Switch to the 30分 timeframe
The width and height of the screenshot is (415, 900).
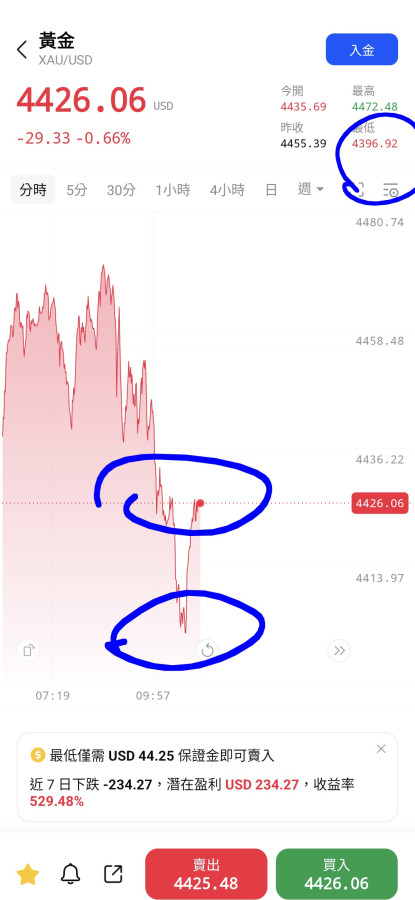tap(121, 190)
